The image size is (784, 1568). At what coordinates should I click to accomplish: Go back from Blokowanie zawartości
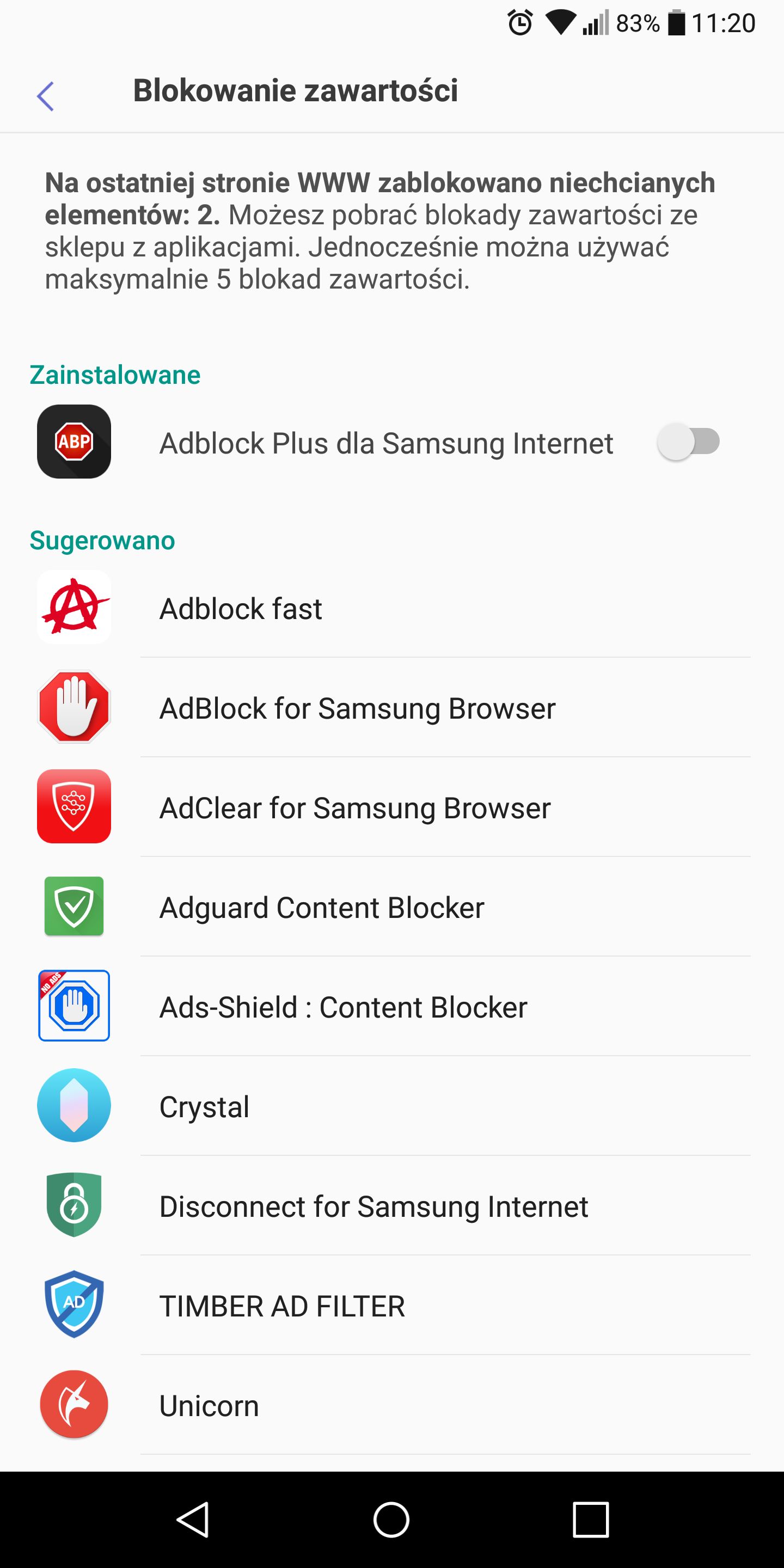45,96
